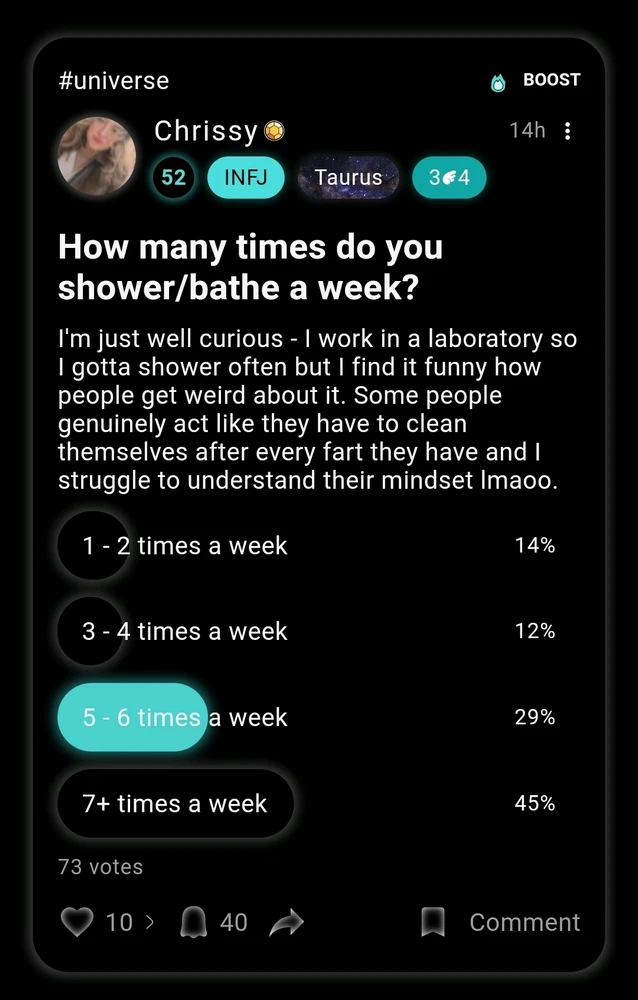Screen dimensions: 638x1000
Task: Open Chrissy's profile picture
Action: coord(96,155)
